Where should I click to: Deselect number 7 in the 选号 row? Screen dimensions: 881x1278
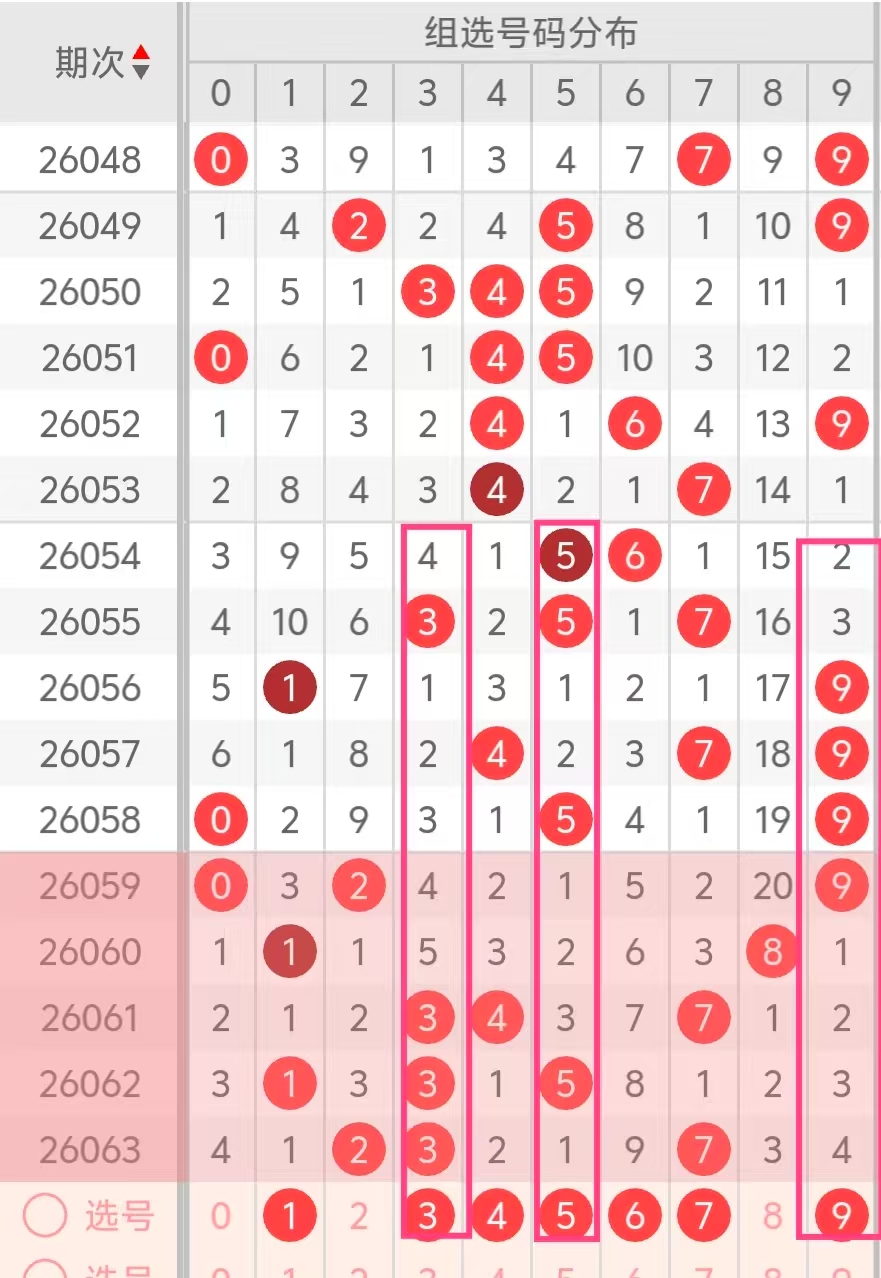pos(703,1215)
